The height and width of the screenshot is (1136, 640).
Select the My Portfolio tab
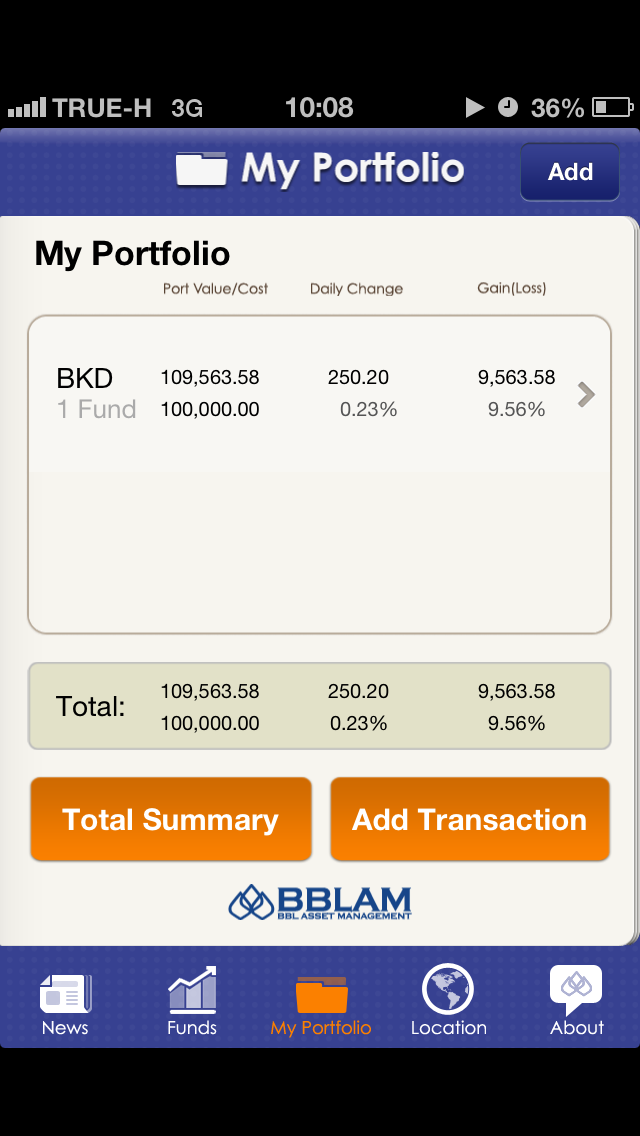[x=321, y=1005]
